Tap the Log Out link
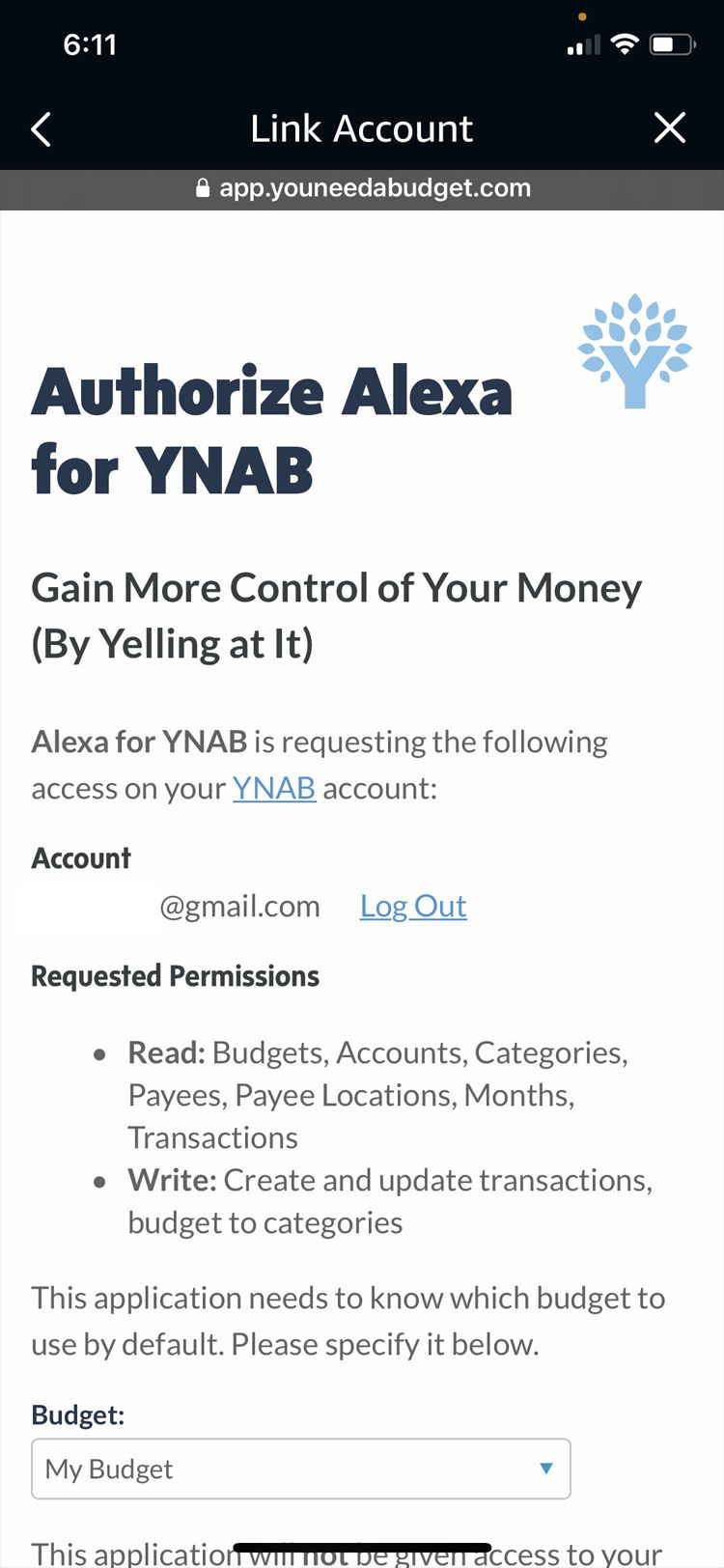724x1568 pixels. click(x=413, y=906)
